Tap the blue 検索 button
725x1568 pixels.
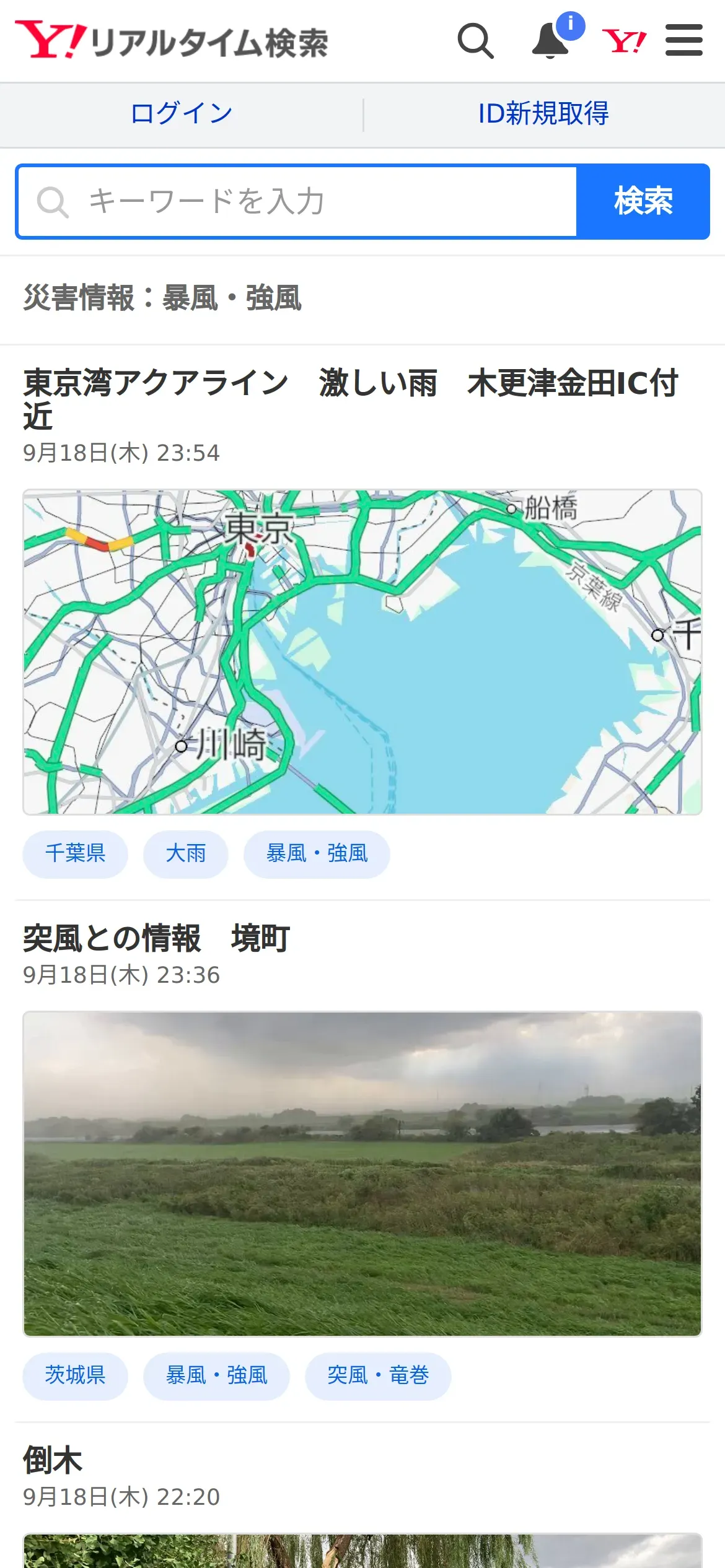[643, 202]
